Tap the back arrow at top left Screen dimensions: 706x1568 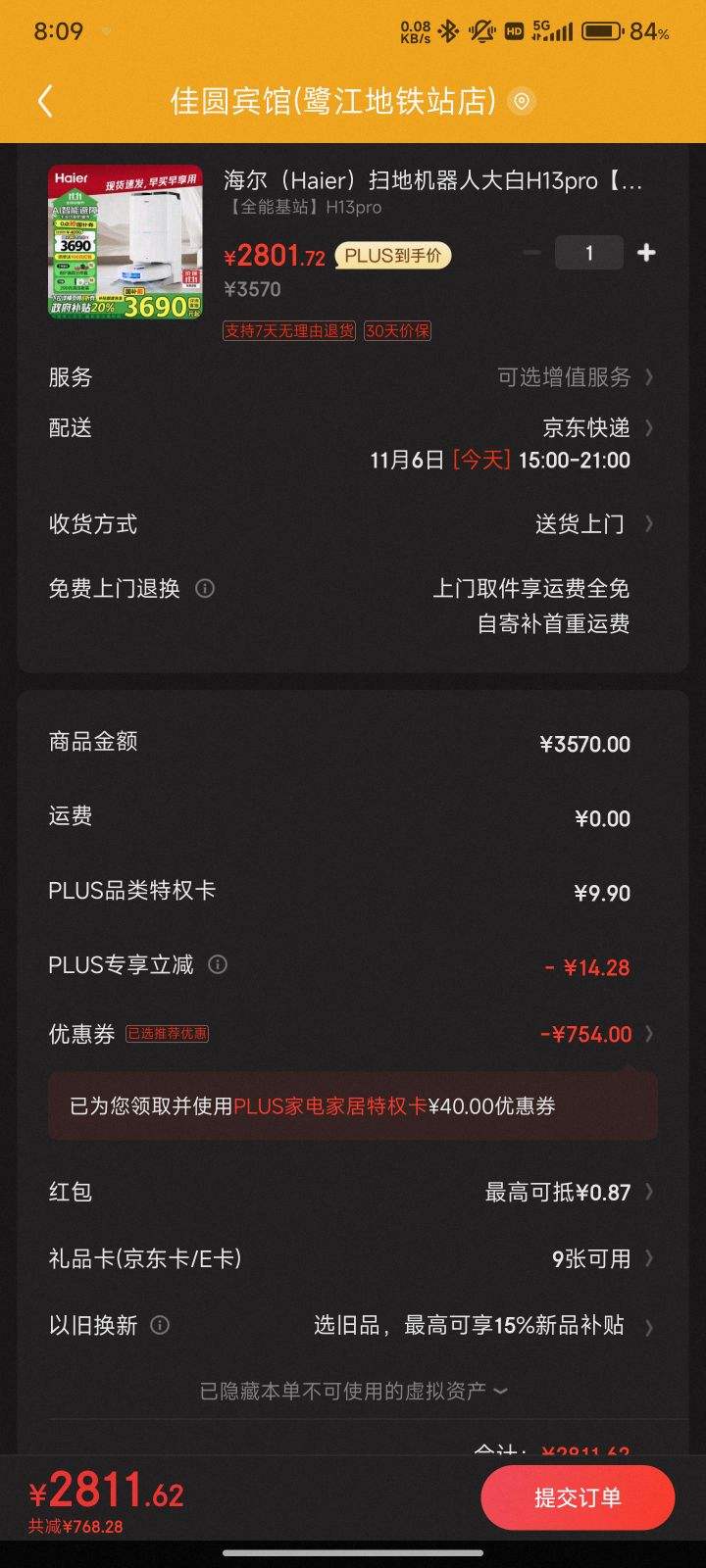44,101
